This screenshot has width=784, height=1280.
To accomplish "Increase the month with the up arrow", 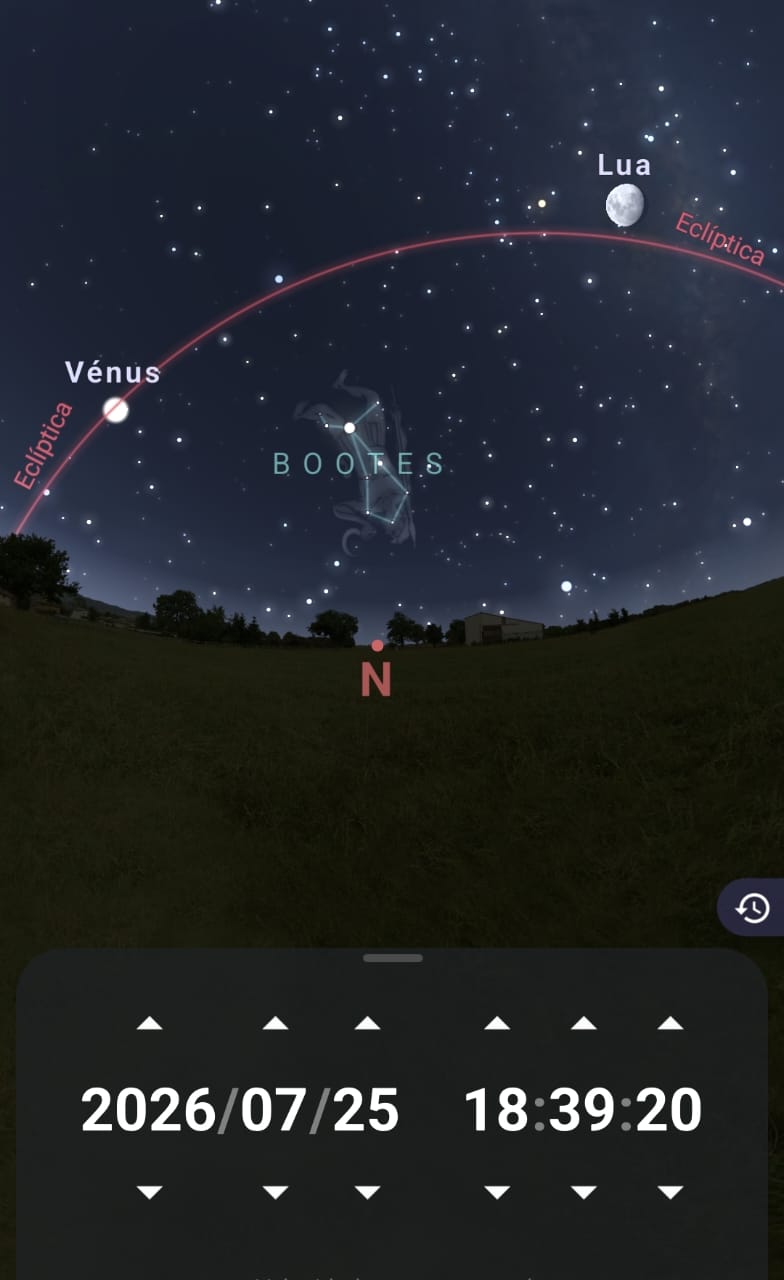I will [x=275, y=1023].
